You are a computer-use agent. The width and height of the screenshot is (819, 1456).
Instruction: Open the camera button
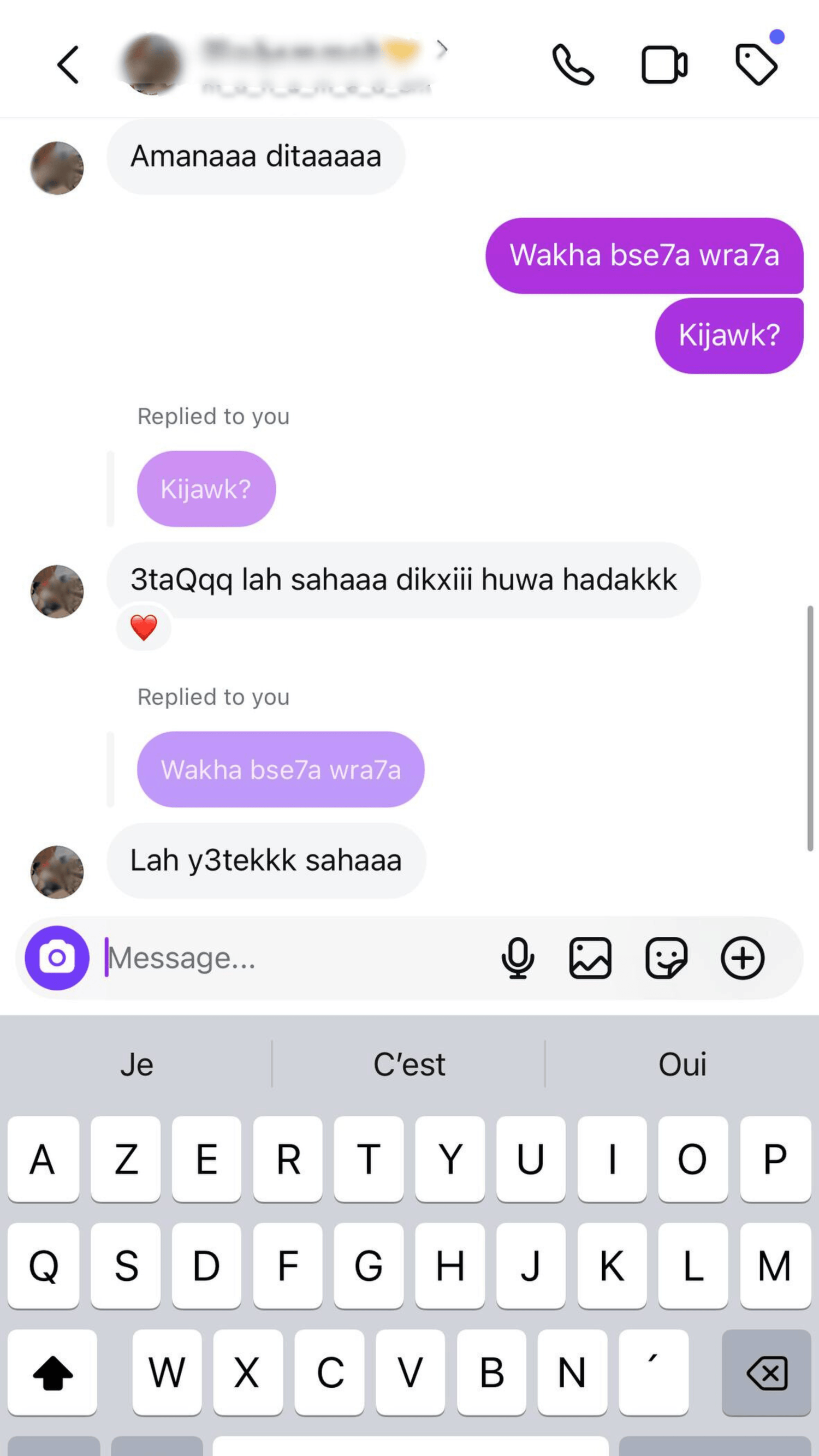point(57,958)
